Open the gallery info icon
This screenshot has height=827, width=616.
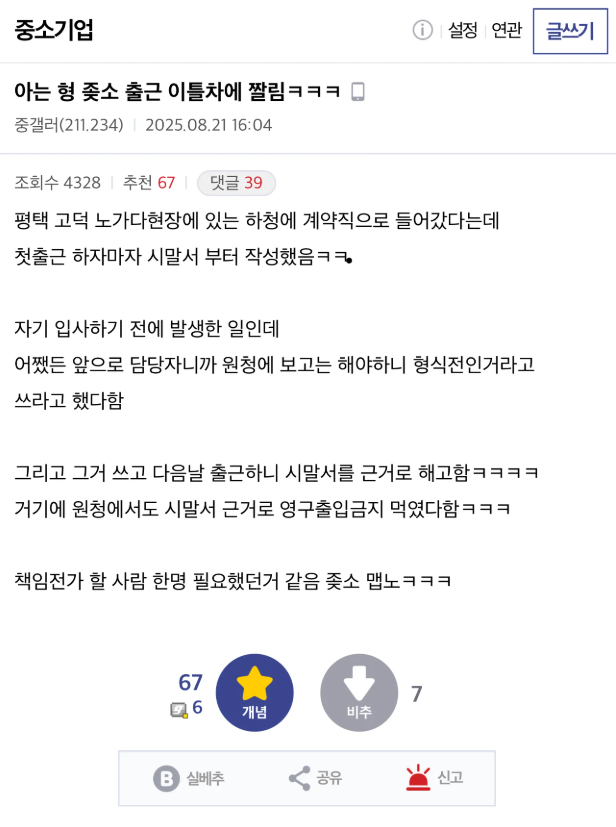[x=423, y=30]
